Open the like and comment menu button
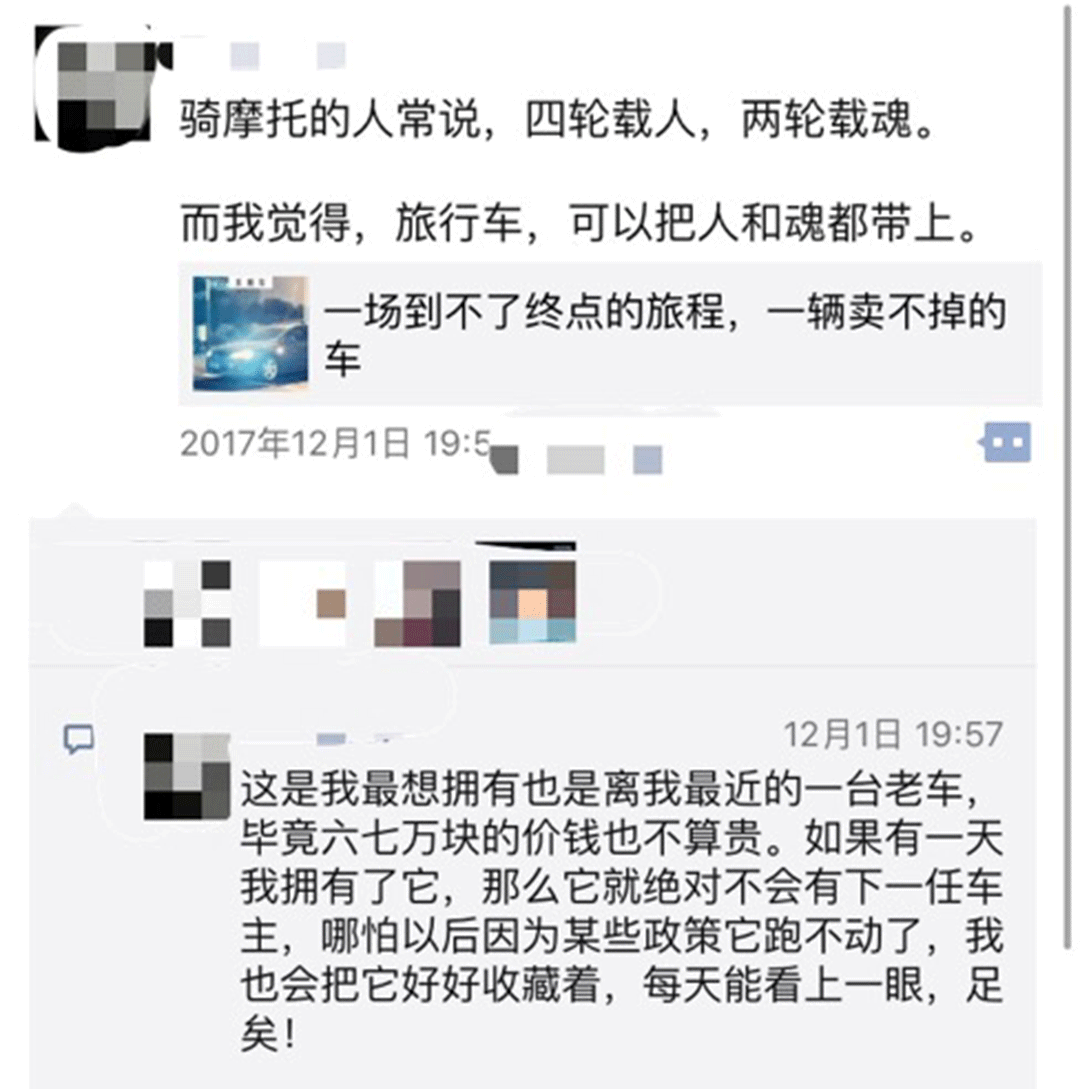This screenshot has width=1080, height=1089. (x=1006, y=442)
